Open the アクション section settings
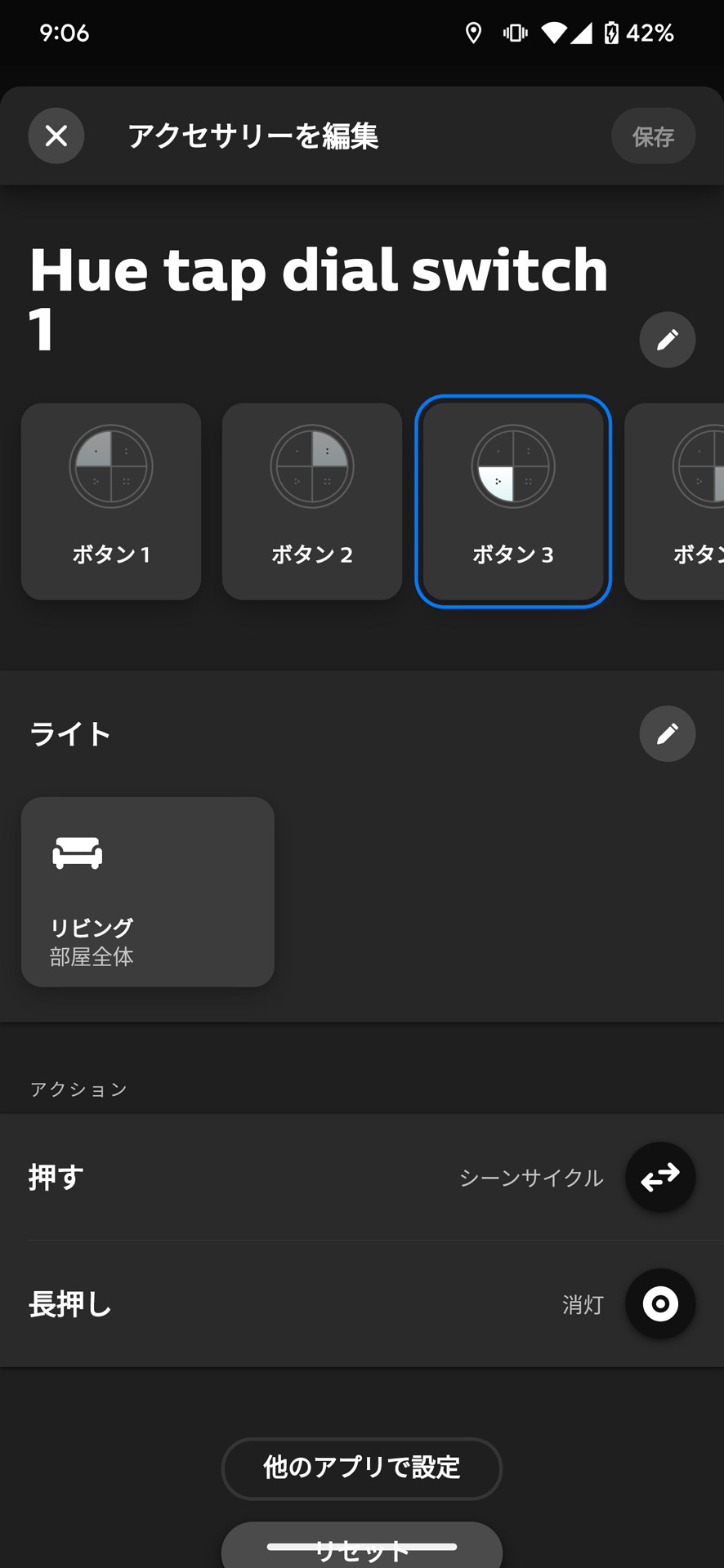The image size is (724, 1568). click(x=78, y=1089)
